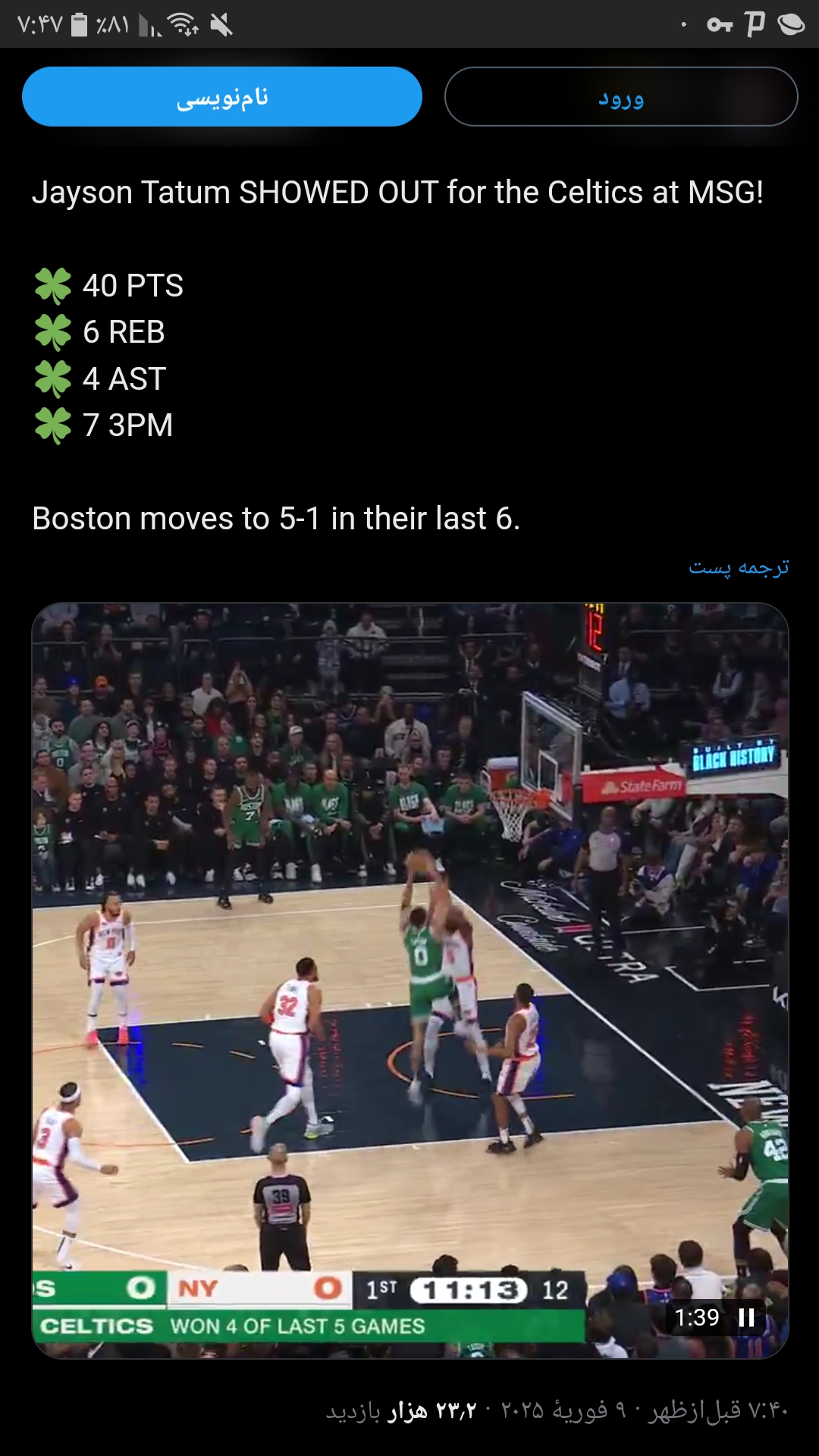Translate the post via ترجمه پست

739,567
